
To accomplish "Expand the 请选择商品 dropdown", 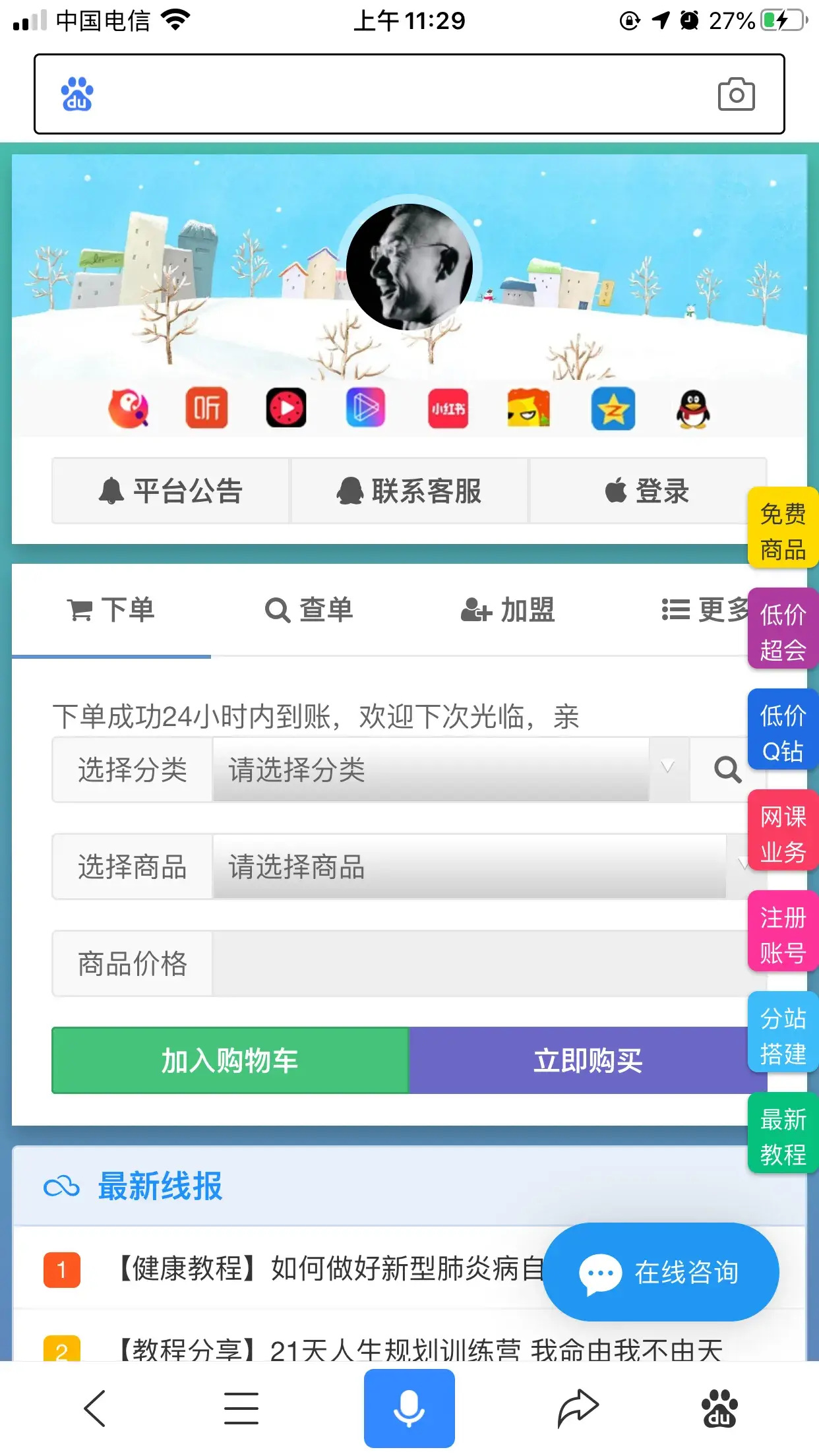I will tap(468, 866).
